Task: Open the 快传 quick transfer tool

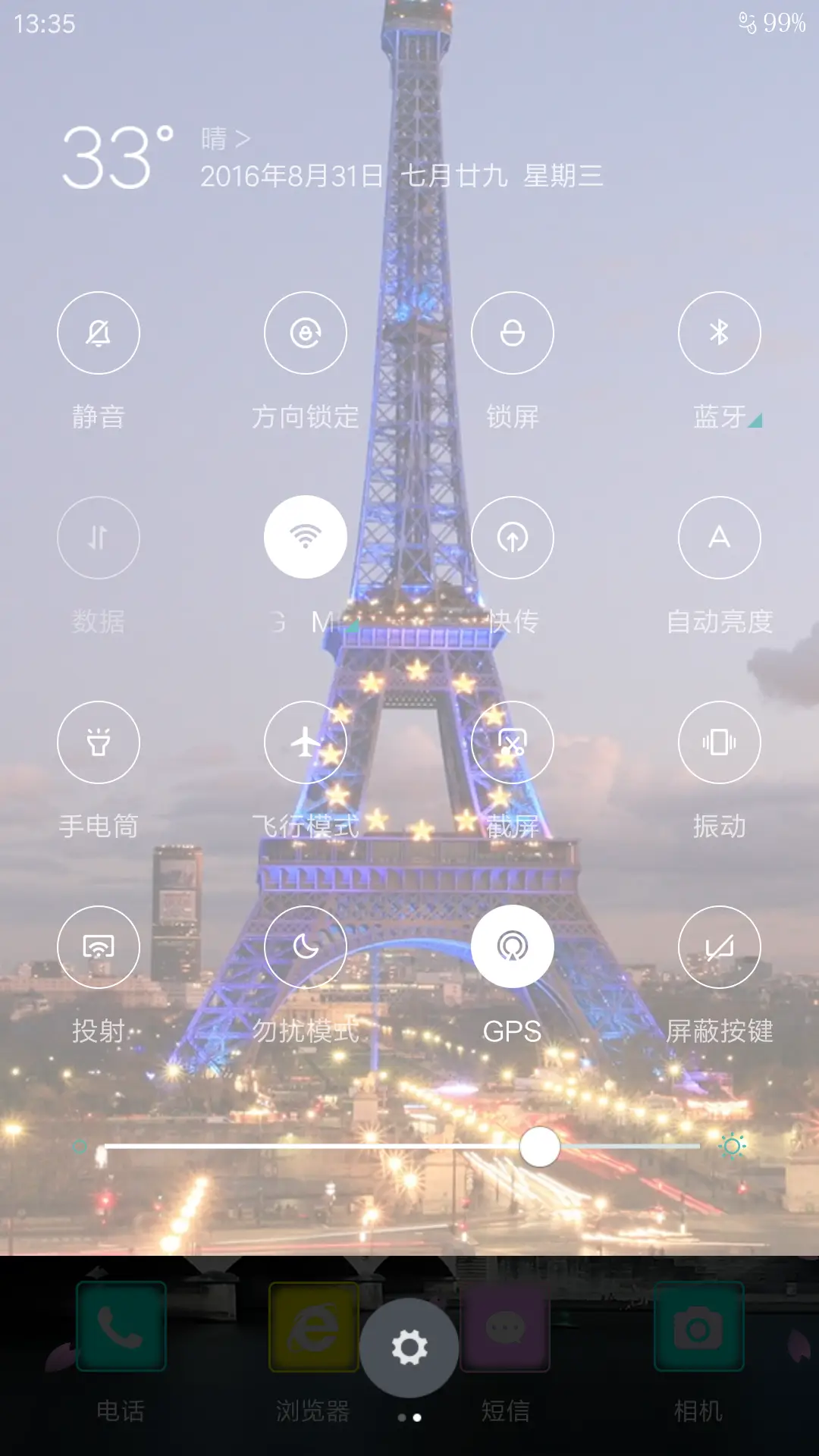Action: pyautogui.click(x=513, y=538)
